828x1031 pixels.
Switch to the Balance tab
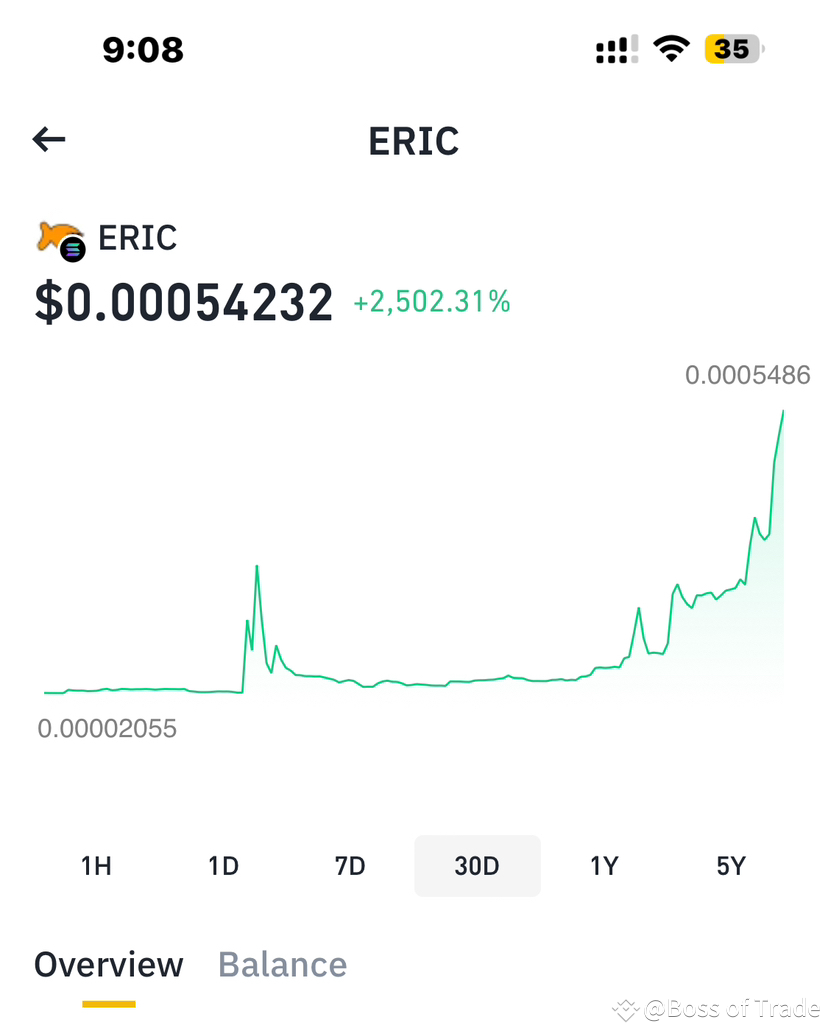coord(282,964)
